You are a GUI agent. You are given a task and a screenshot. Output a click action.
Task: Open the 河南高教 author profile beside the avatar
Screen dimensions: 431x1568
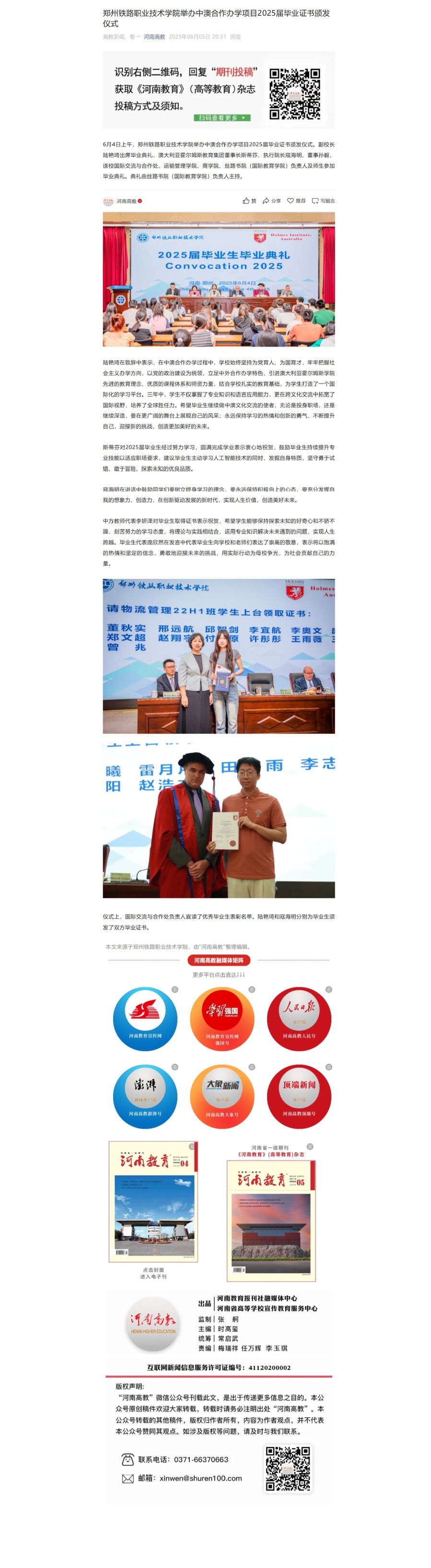(127, 201)
